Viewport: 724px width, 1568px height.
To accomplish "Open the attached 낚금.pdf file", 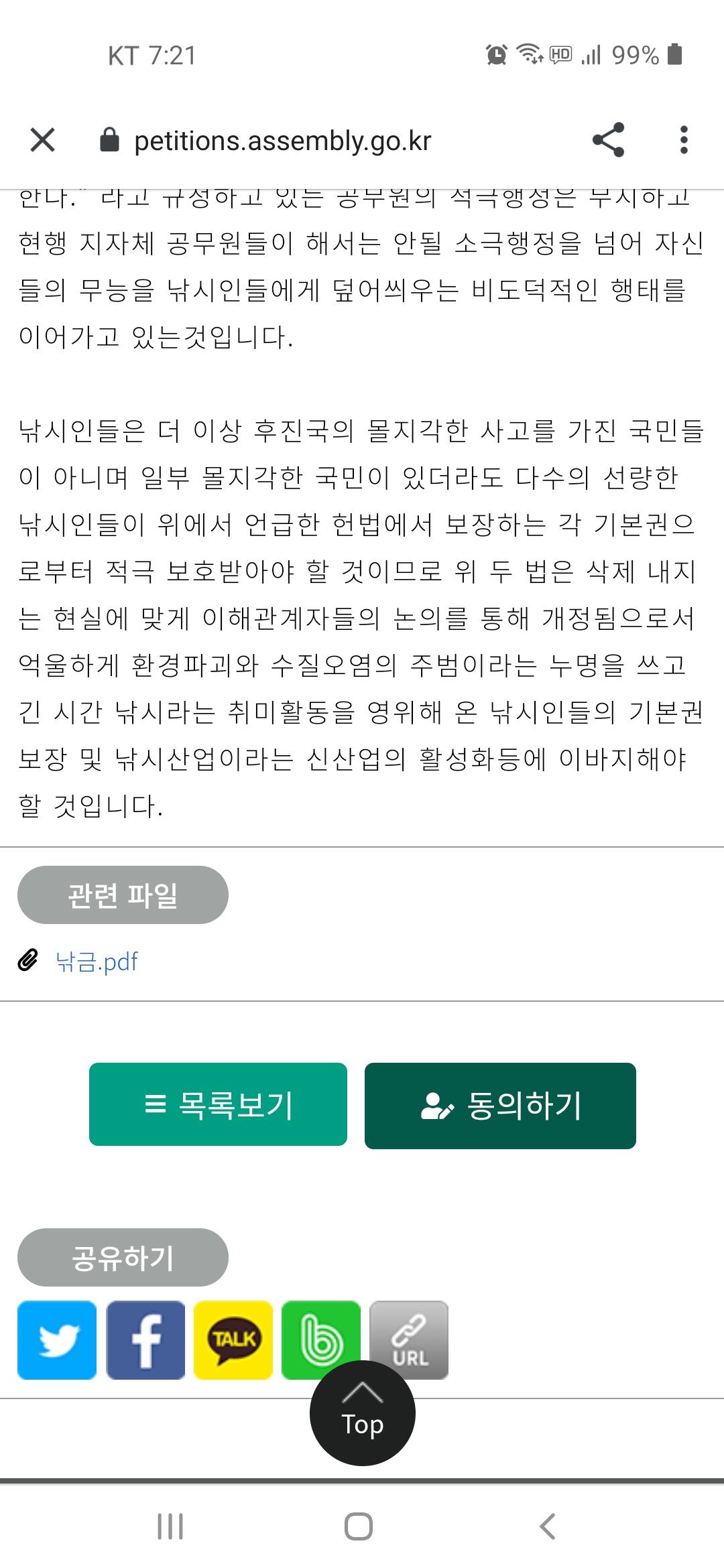I will coord(97,962).
